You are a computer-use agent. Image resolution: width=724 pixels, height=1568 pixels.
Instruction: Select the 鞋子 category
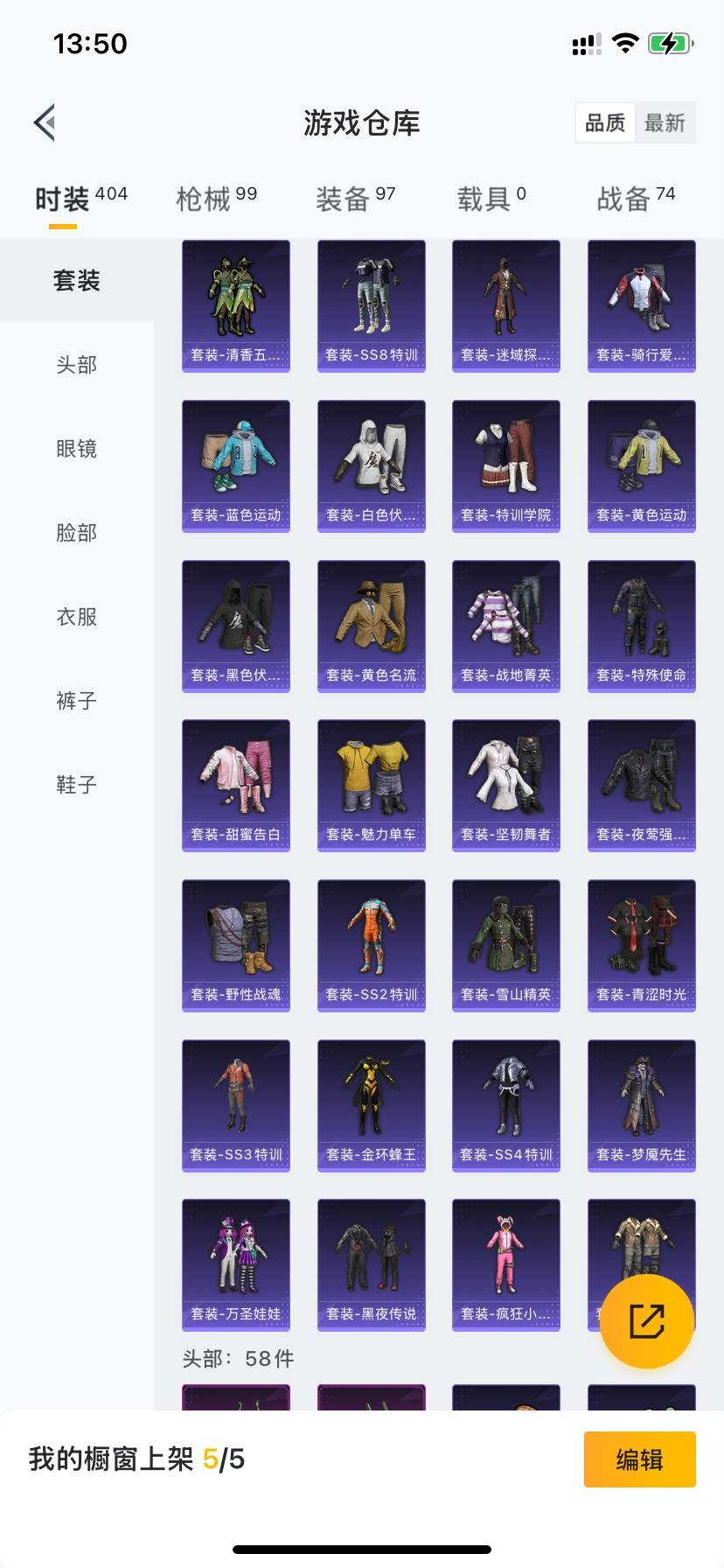77,784
